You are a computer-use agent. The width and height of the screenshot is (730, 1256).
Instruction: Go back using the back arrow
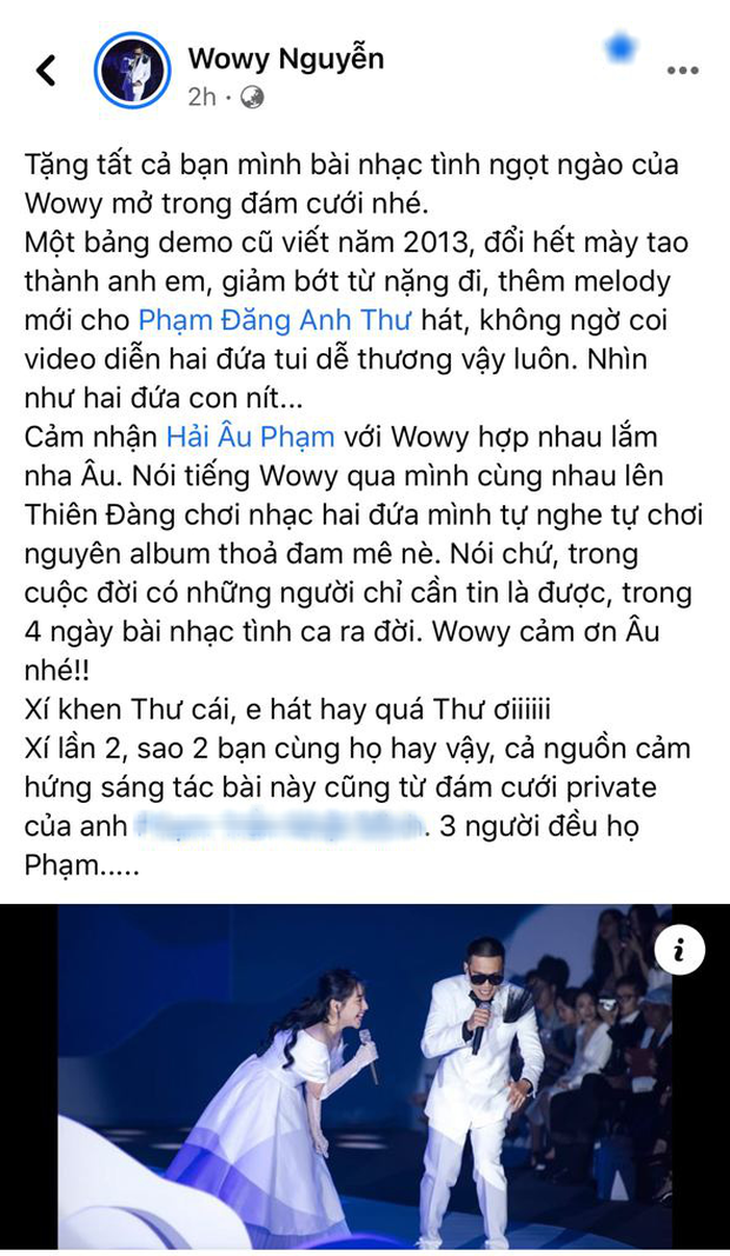click(x=46, y=70)
